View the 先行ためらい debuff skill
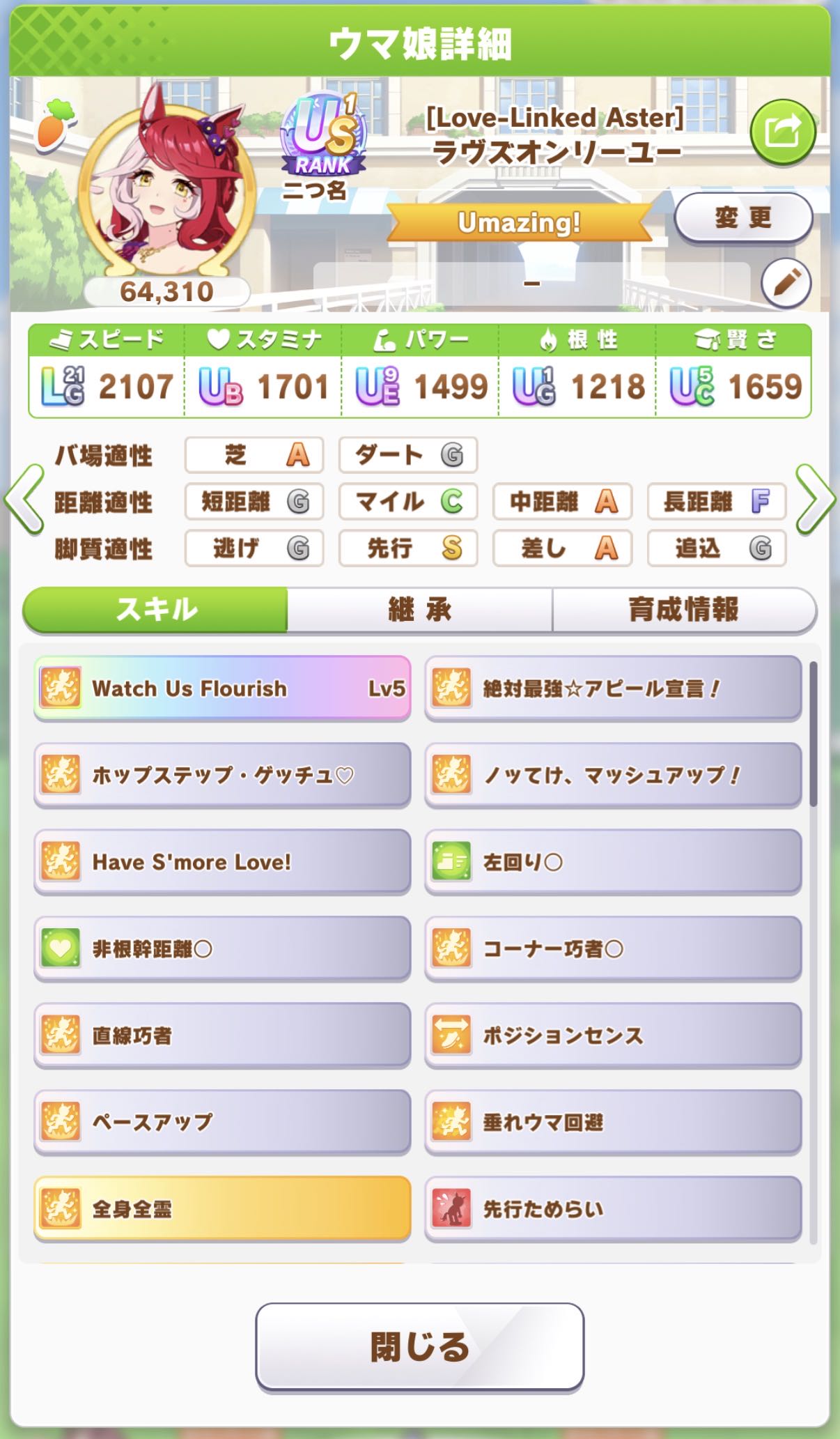 pyautogui.click(x=613, y=1209)
